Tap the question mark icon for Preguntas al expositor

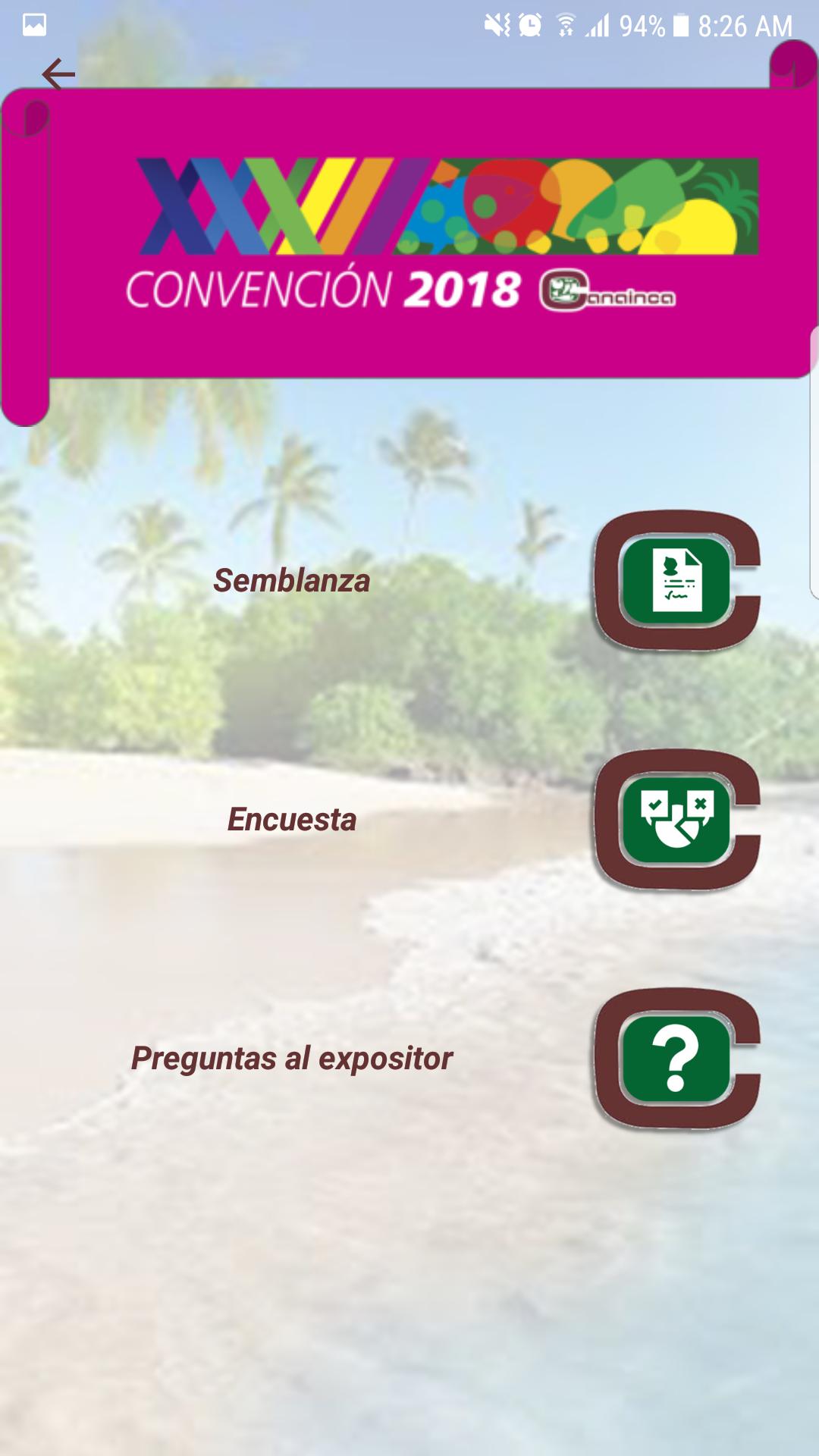676,1059
